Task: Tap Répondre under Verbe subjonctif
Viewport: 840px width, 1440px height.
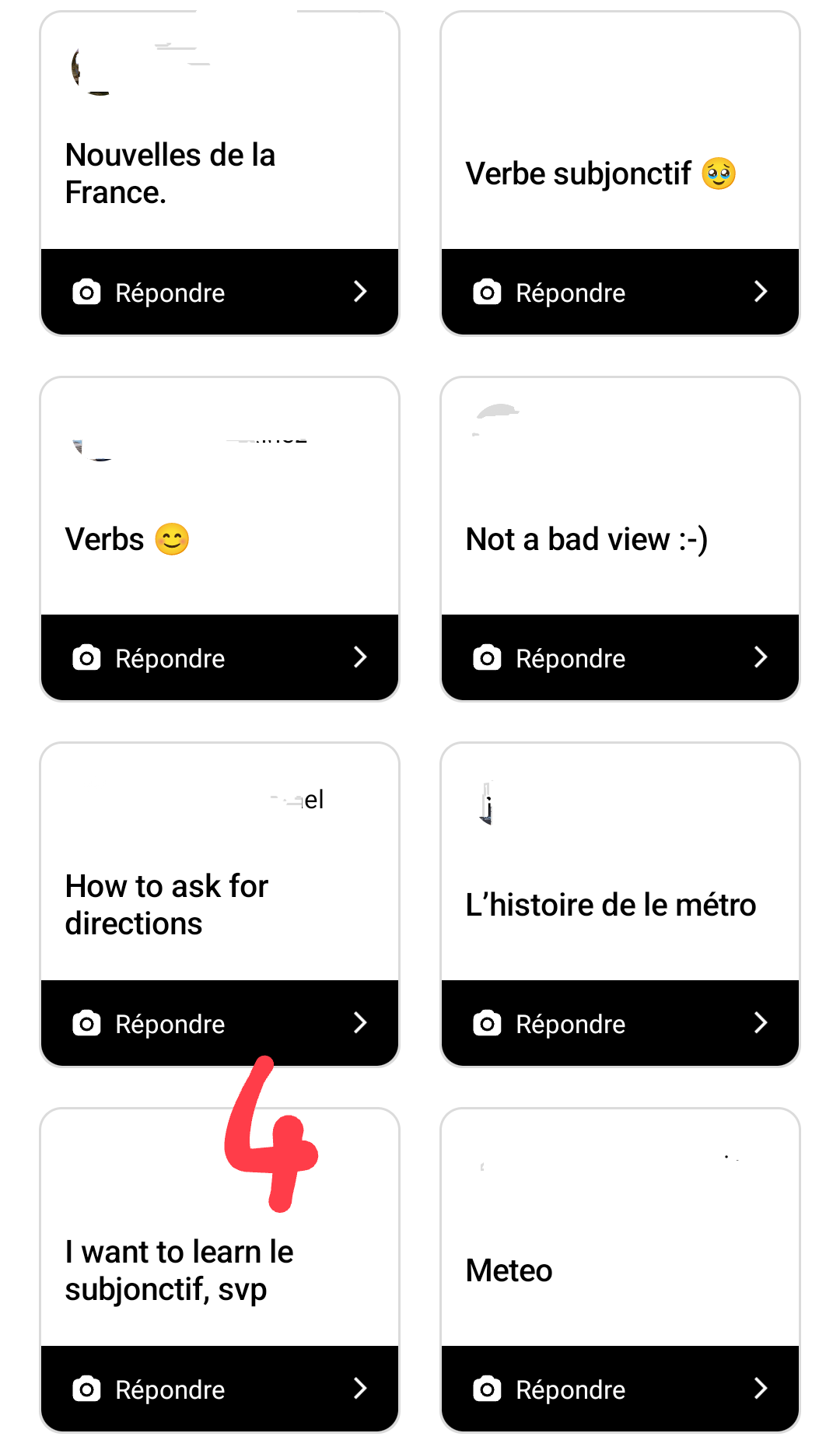Action: click(x=620, y=292)
